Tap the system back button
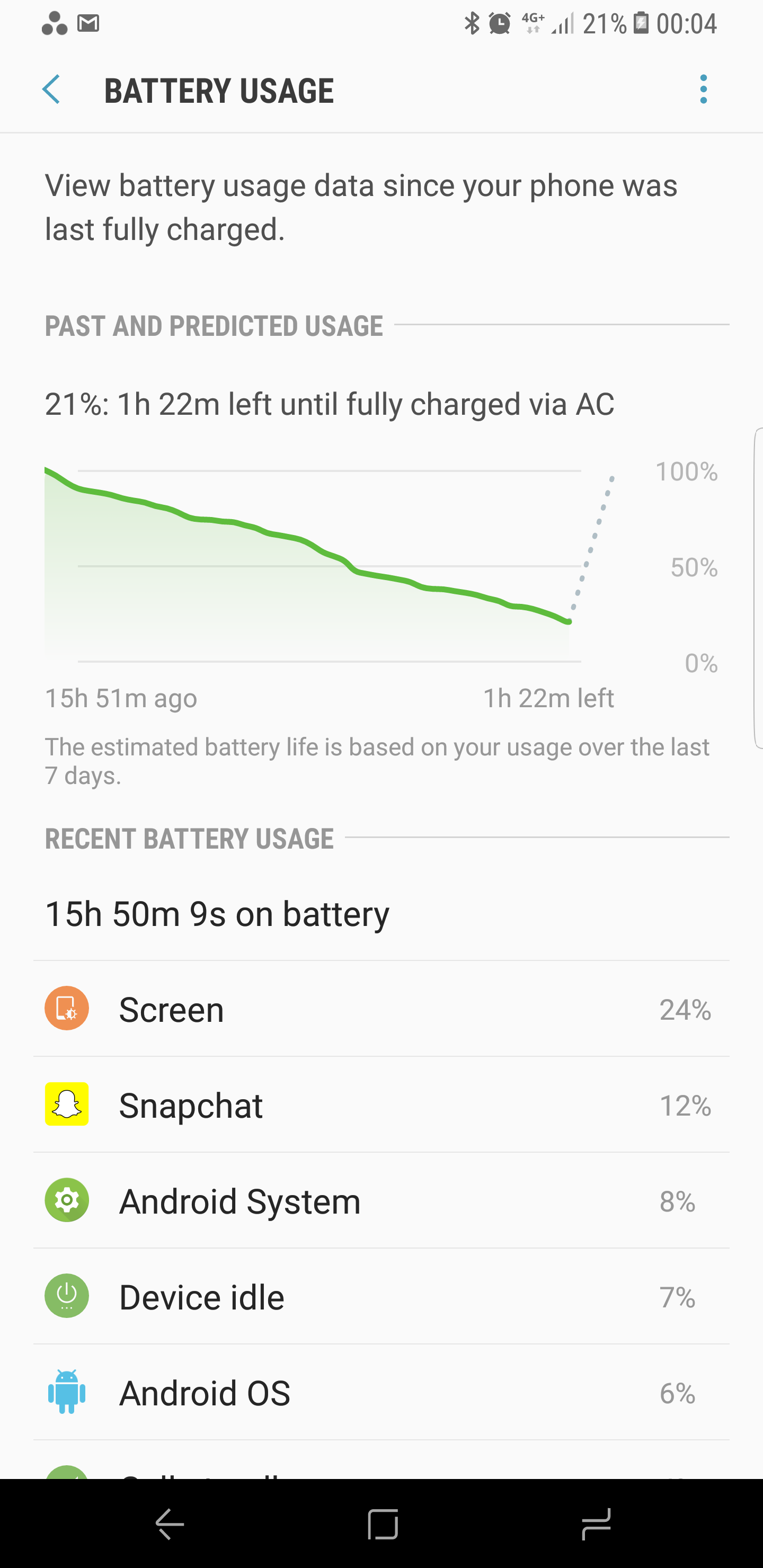This screenshot has width=763, height=1568. (170, 1524)
